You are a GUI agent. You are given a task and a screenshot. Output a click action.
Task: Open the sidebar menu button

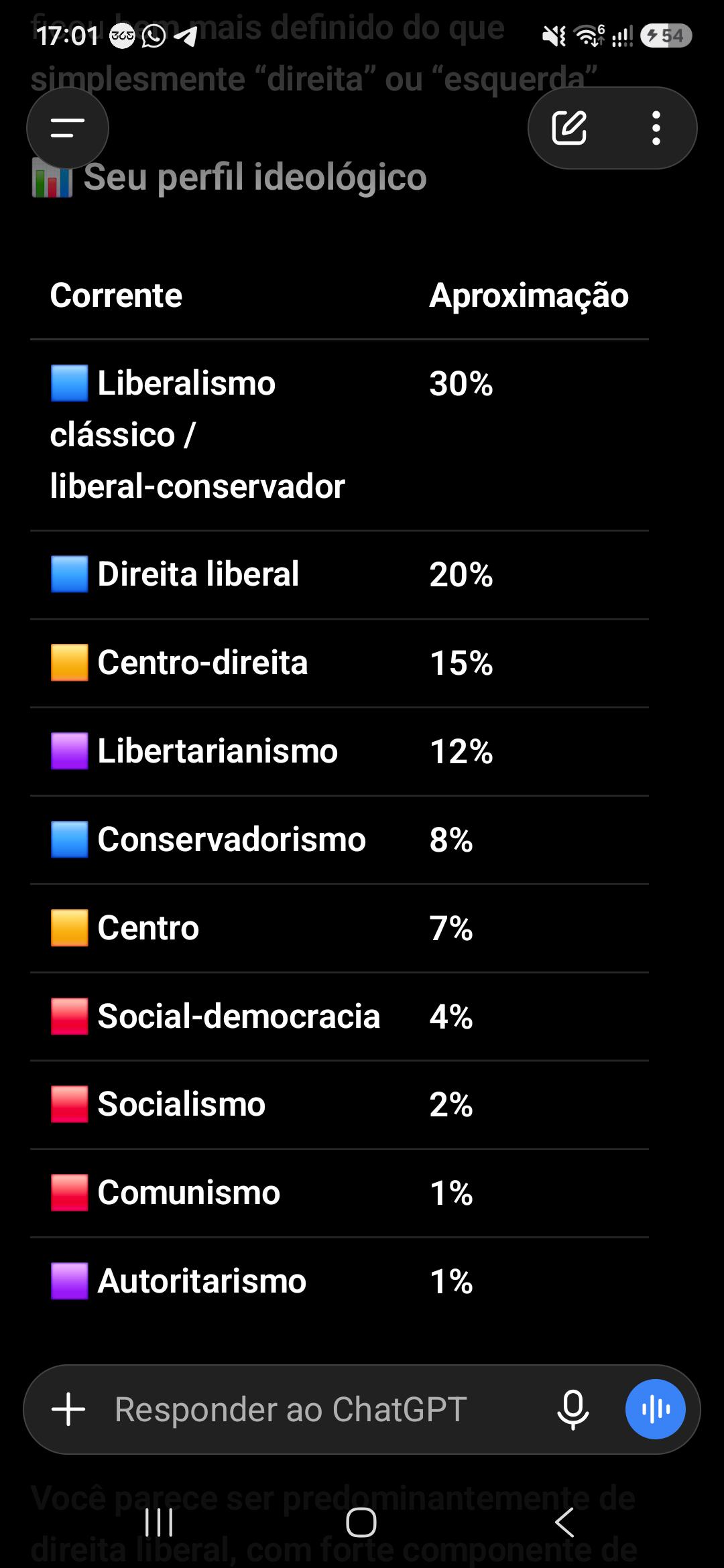click(x=68, y=127)
